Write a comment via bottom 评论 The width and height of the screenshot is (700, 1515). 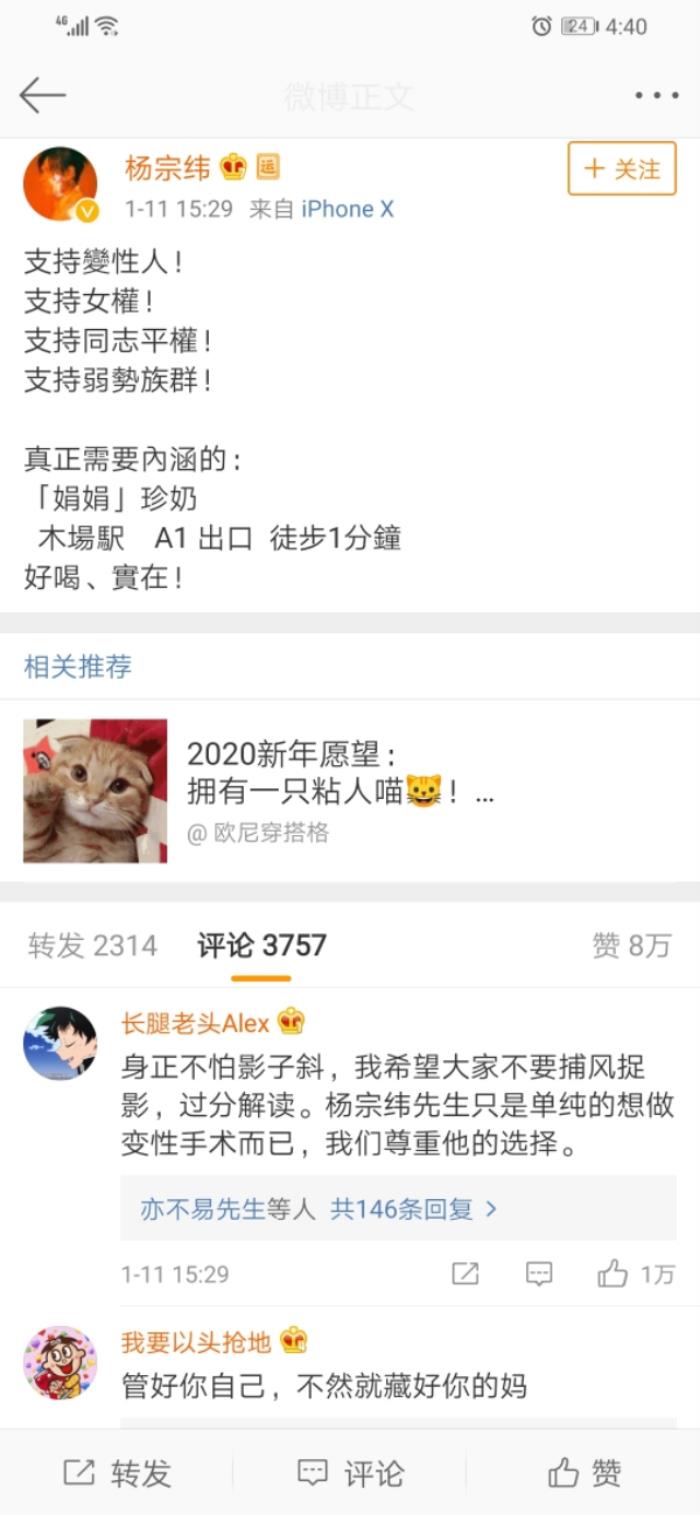(350, 1473)
